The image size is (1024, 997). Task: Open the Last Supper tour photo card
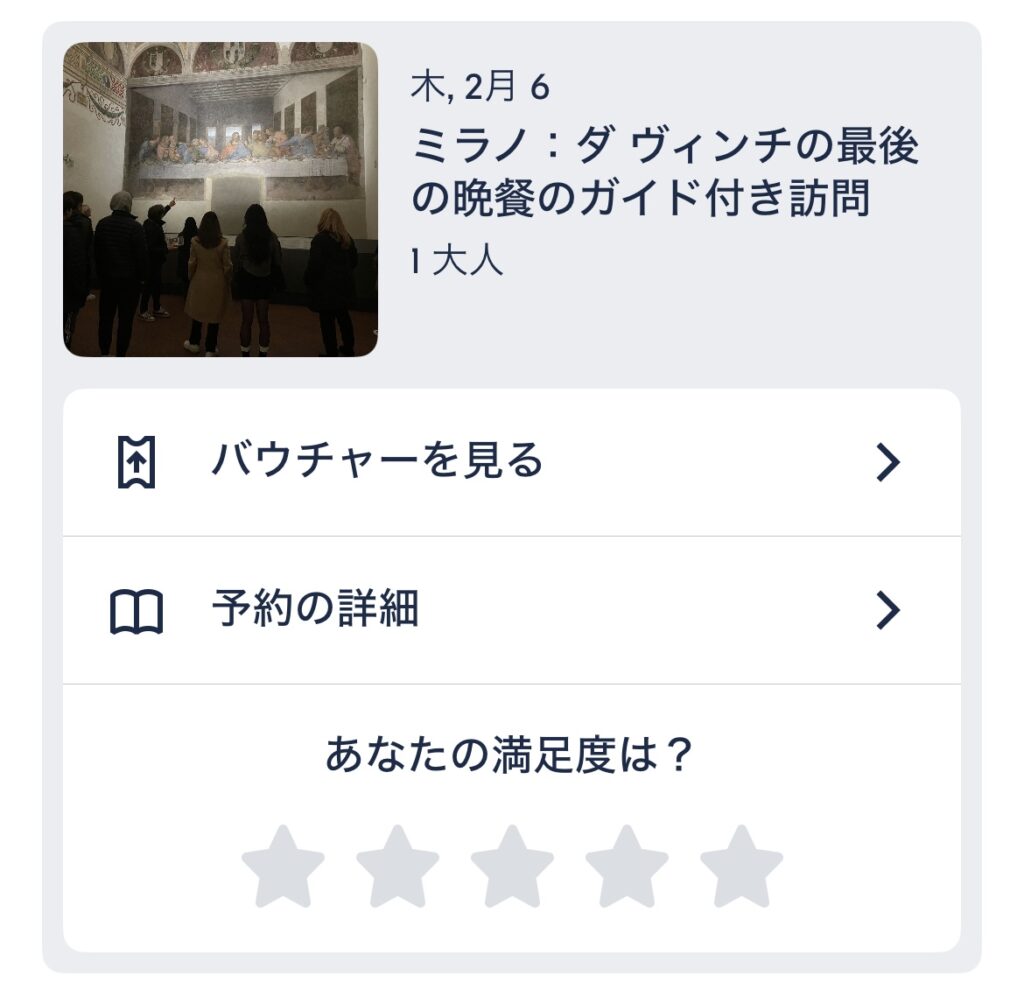(220, 199)
